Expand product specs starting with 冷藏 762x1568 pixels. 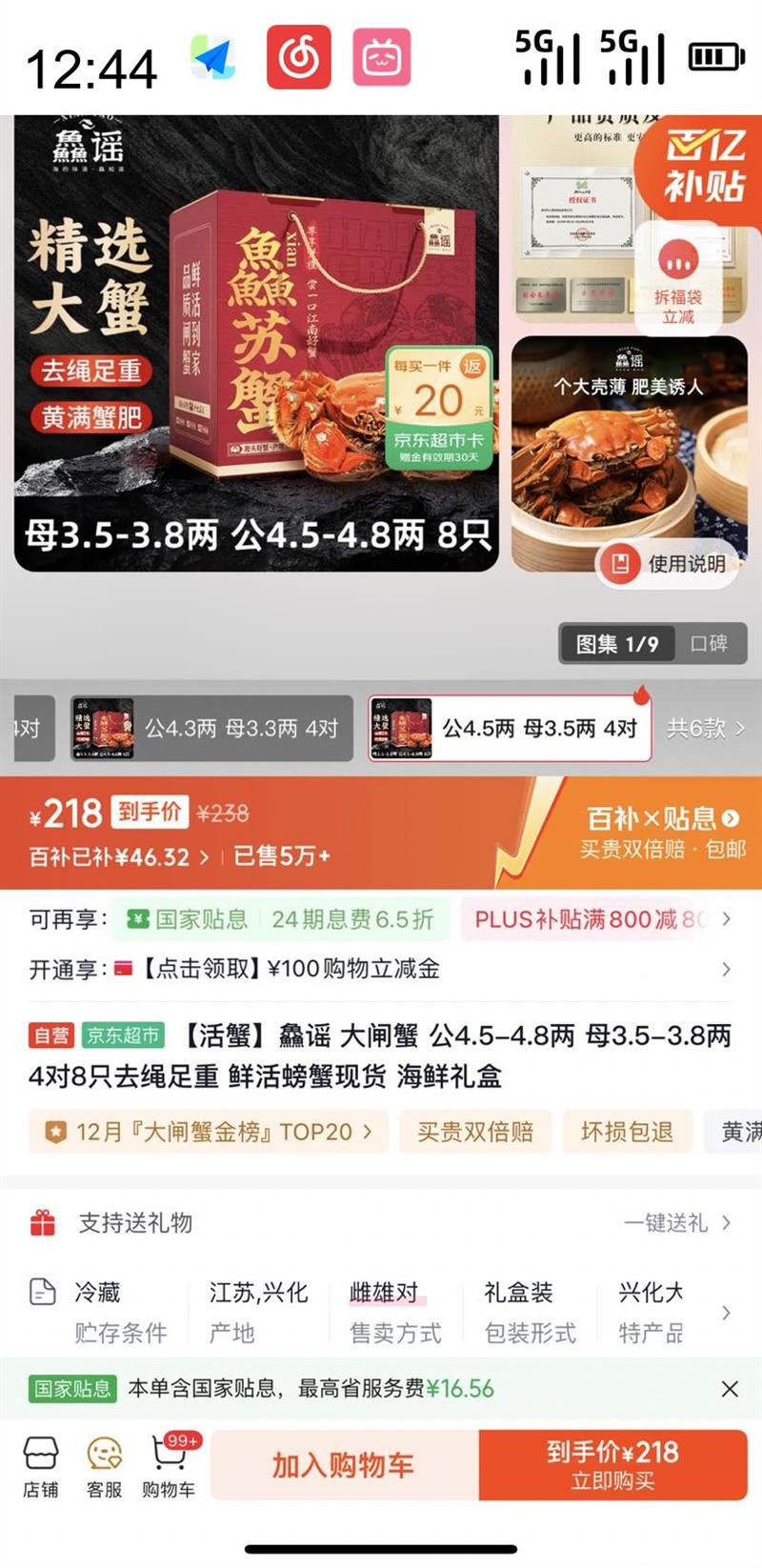coord(726,1313)
